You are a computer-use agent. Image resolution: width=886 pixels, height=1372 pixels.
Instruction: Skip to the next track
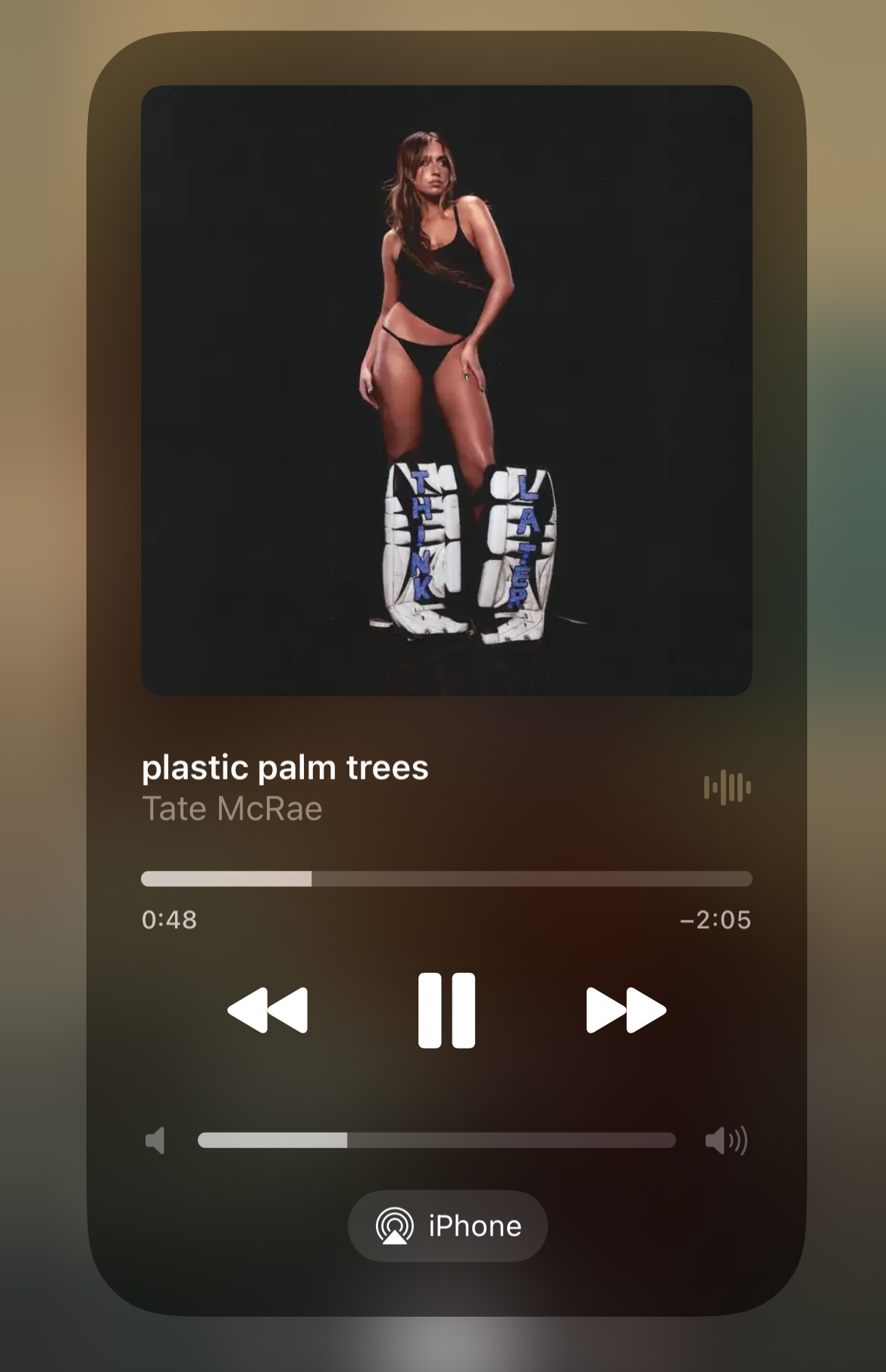click(625, 1010)
